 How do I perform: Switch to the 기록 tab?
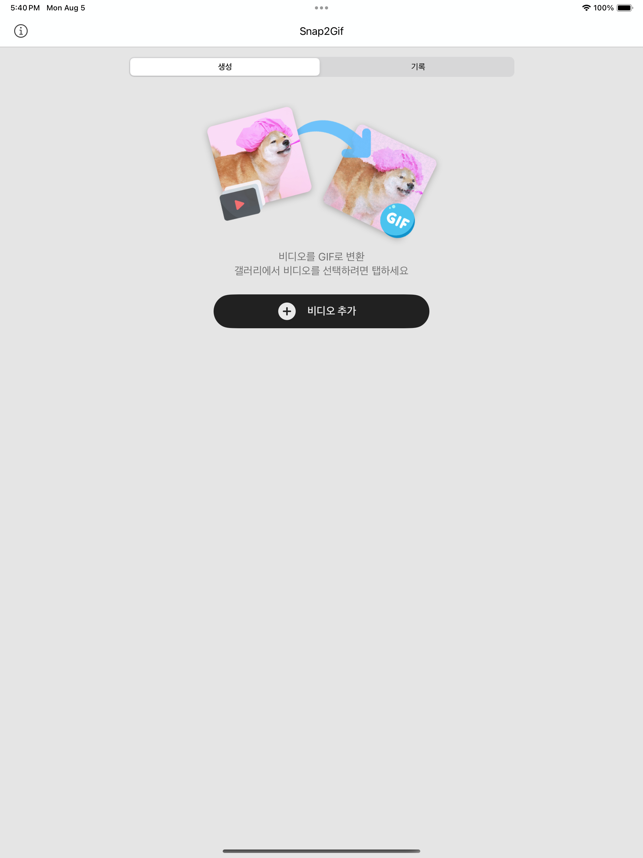tap(417, 67)
